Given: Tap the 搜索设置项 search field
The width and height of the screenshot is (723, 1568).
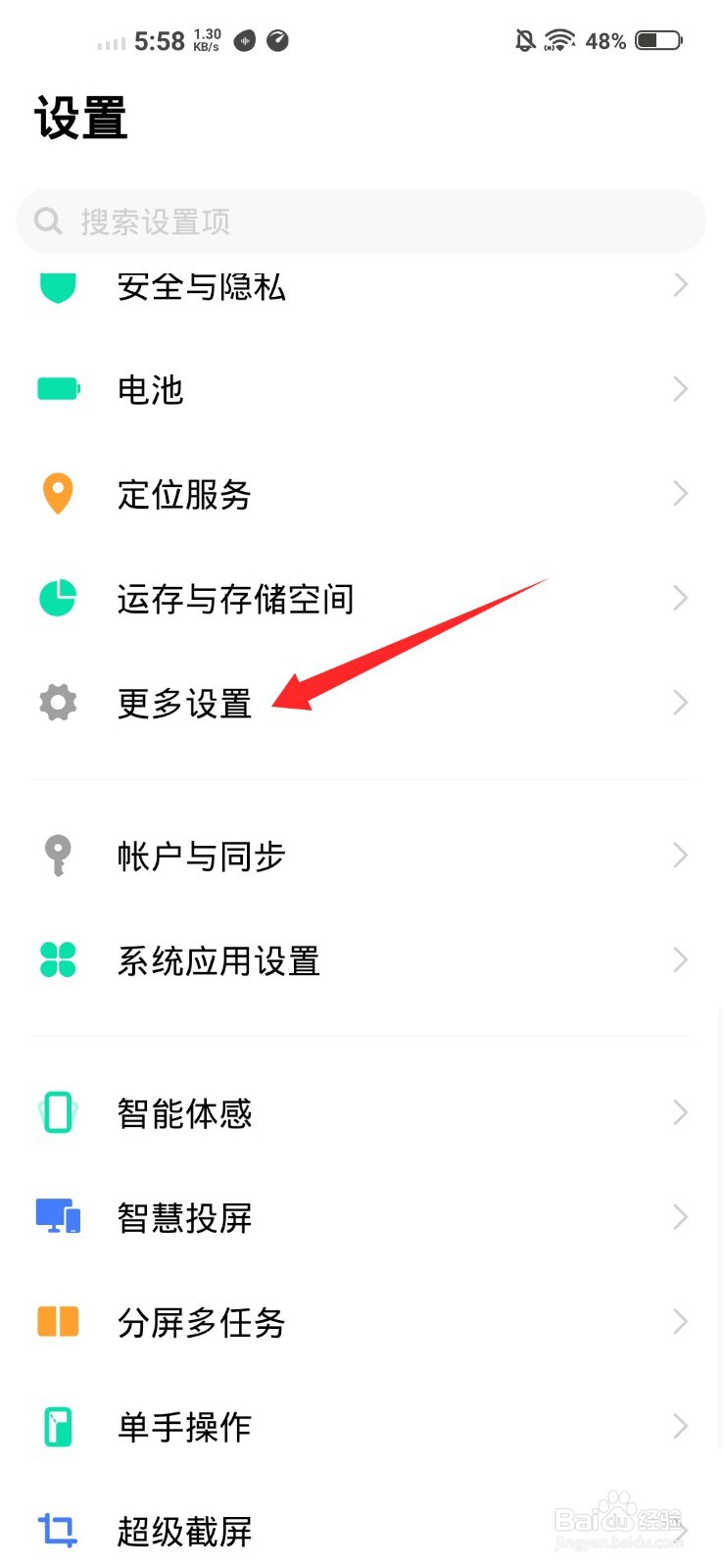Looking at the screenshot, I should coord(361,220).
